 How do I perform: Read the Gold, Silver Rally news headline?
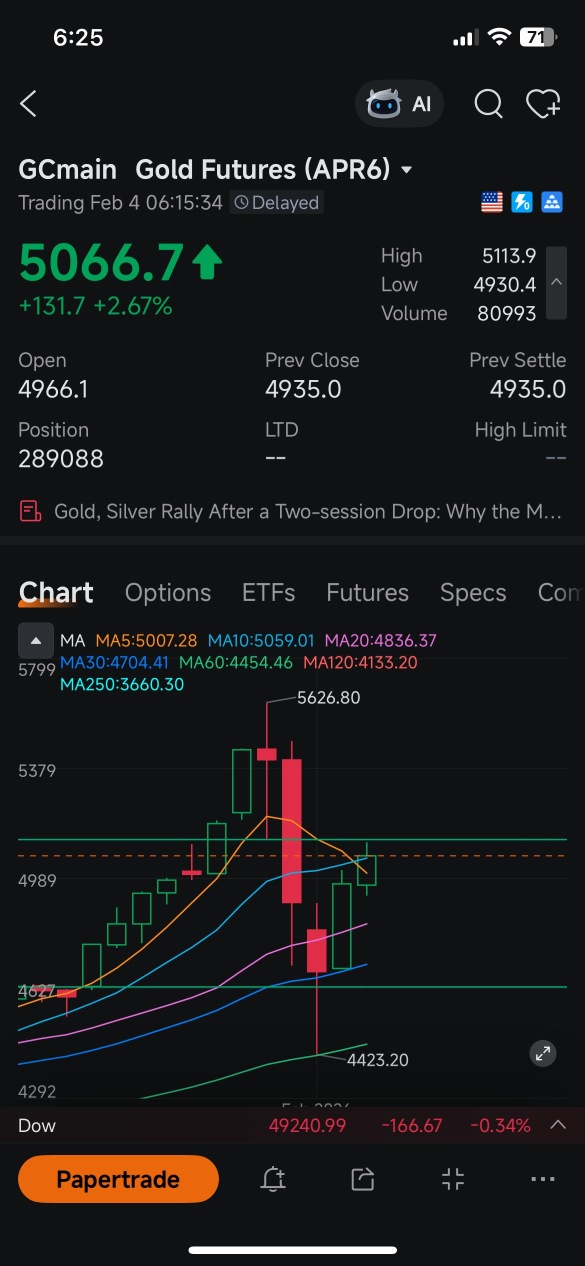point(292,512)
